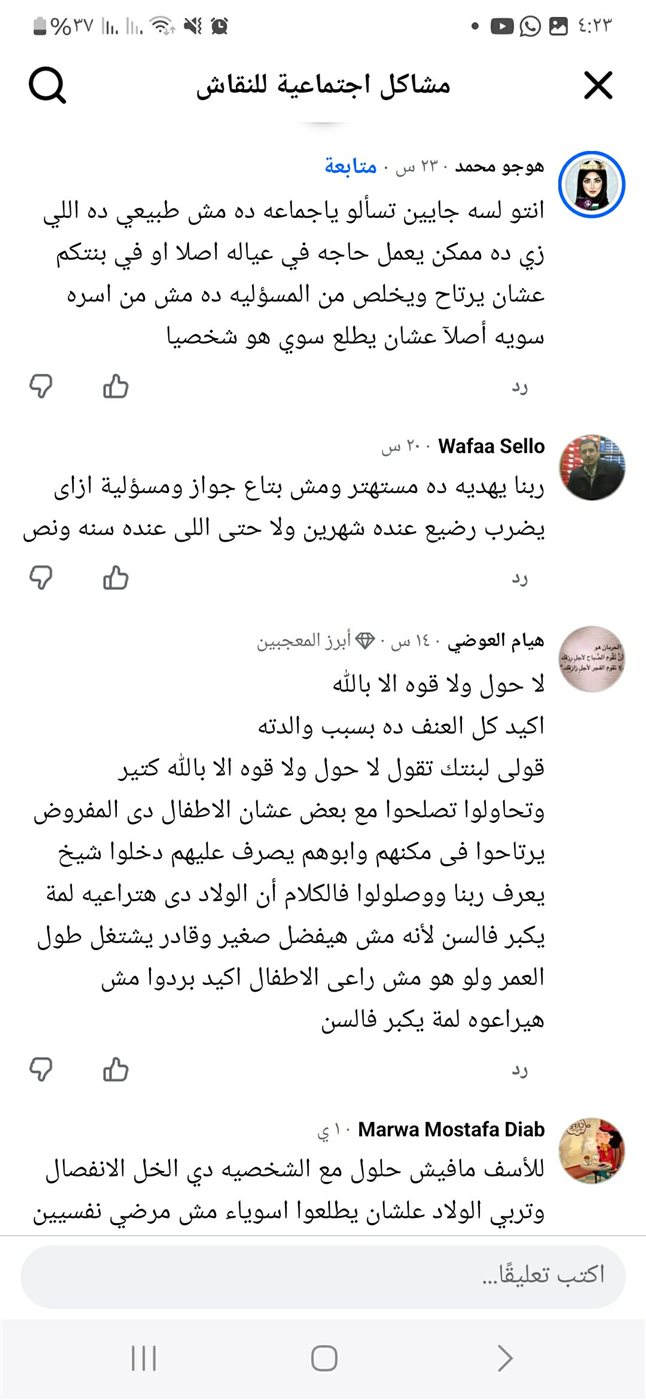
Task: Close the comments panel with X
Action: [x=597, y=86]
